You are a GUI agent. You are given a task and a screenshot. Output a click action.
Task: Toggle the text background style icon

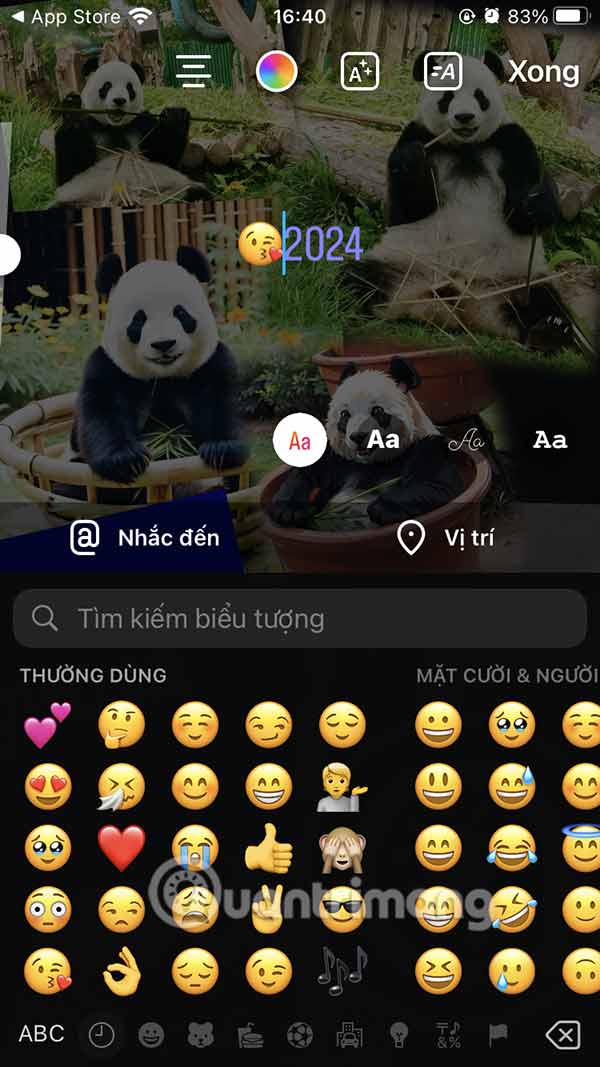(442, 71)
